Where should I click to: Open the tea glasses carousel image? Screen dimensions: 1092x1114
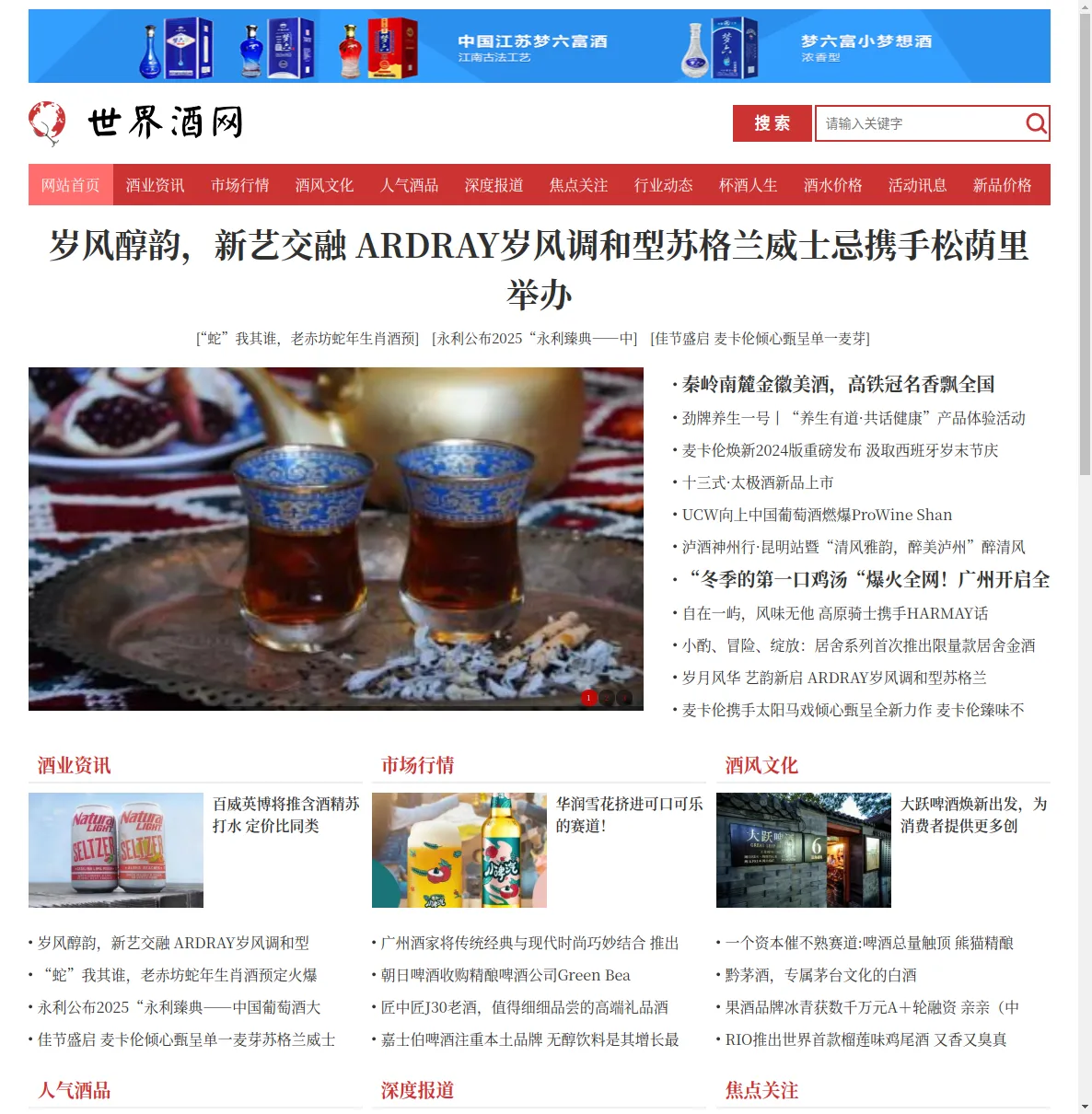336,539
